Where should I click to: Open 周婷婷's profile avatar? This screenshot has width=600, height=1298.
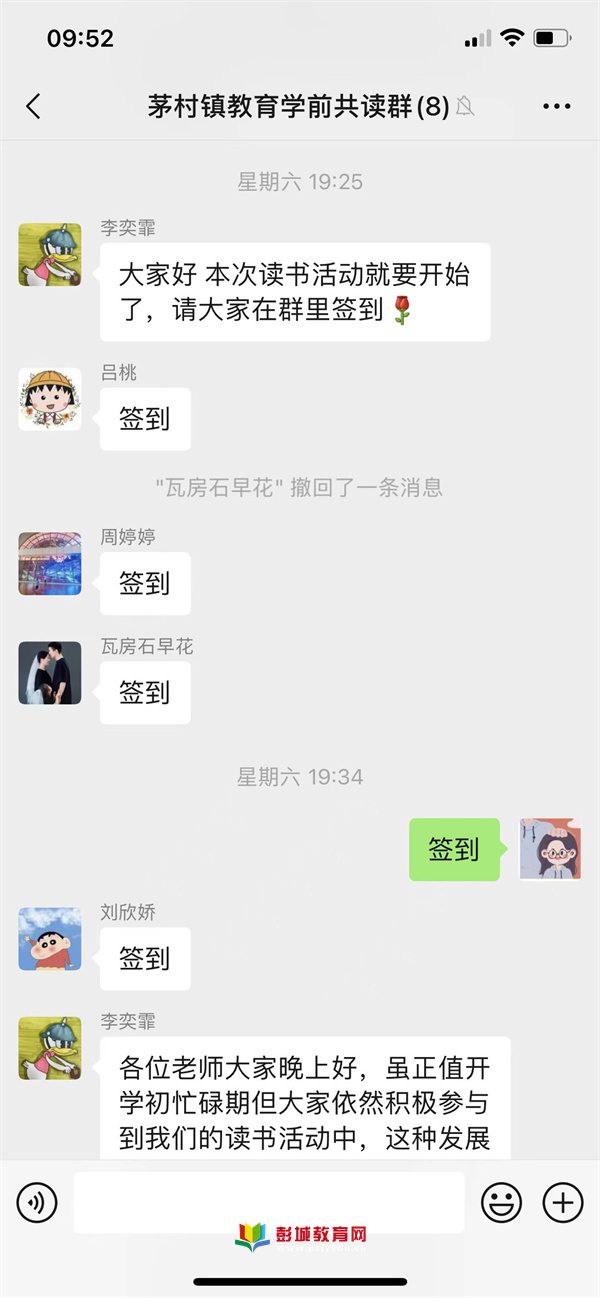[x=50, y=563]
